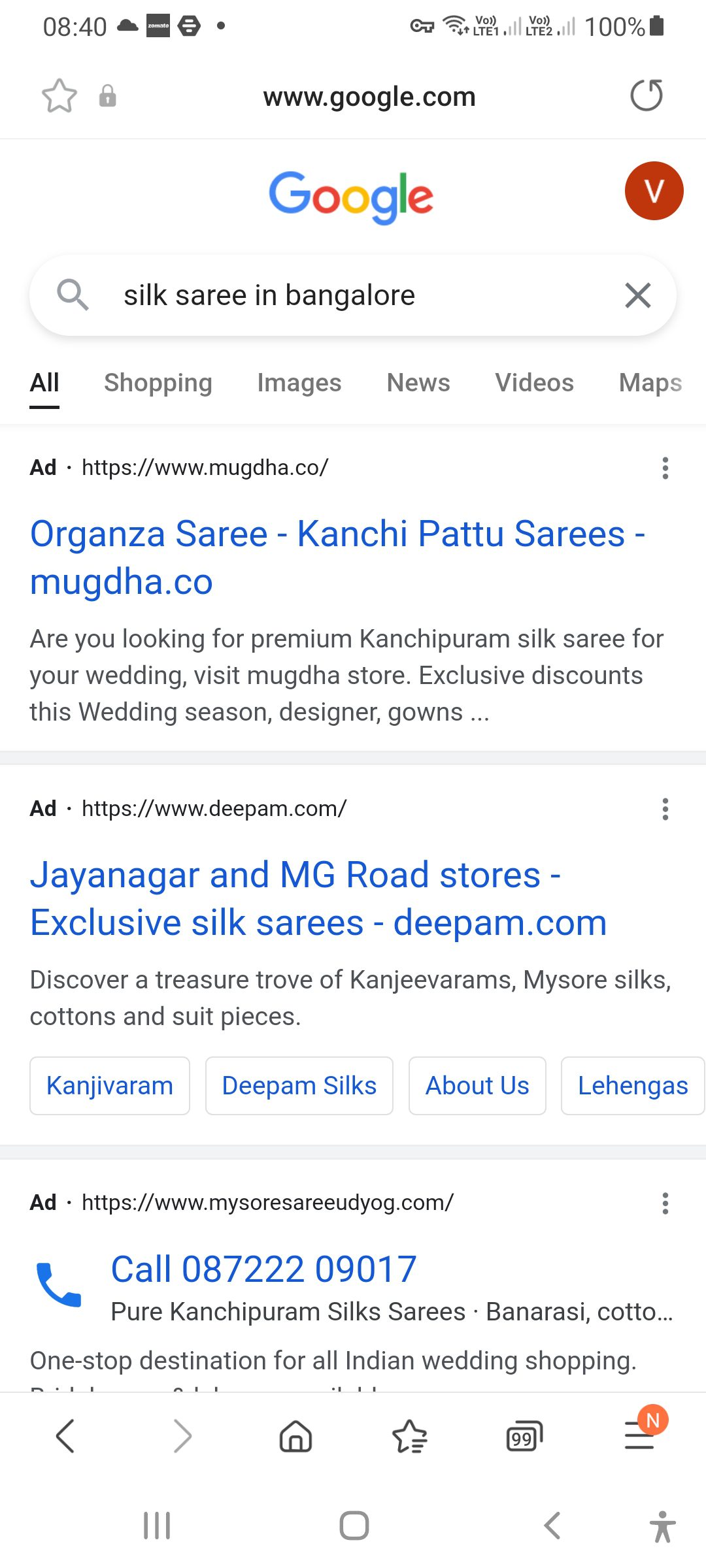This screenshot has width=706, height=1568.
Task: Open options for the mysoresareeudyog.com ad
Action: pyautogui.click(x=665, y=1203)
